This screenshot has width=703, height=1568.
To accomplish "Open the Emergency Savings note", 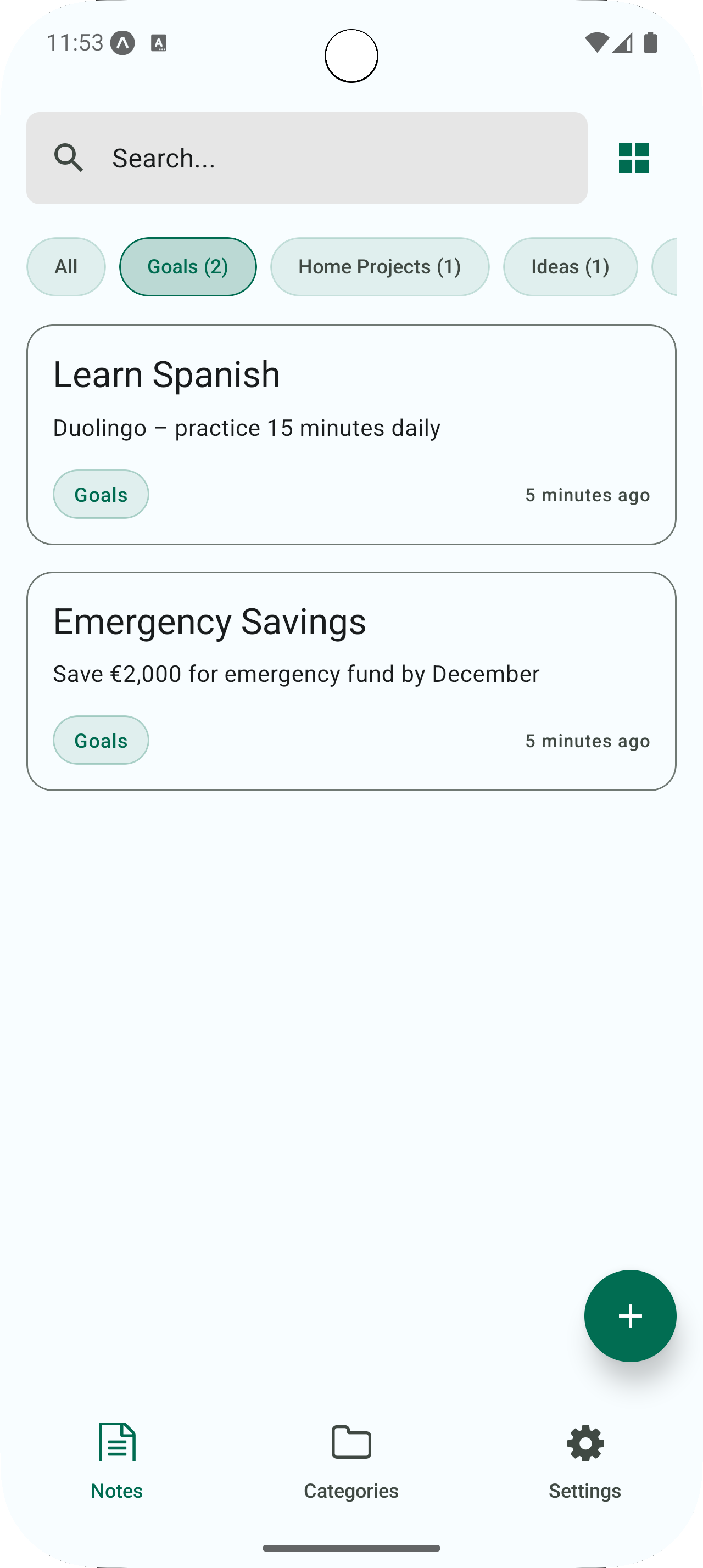I will (351, 680).
